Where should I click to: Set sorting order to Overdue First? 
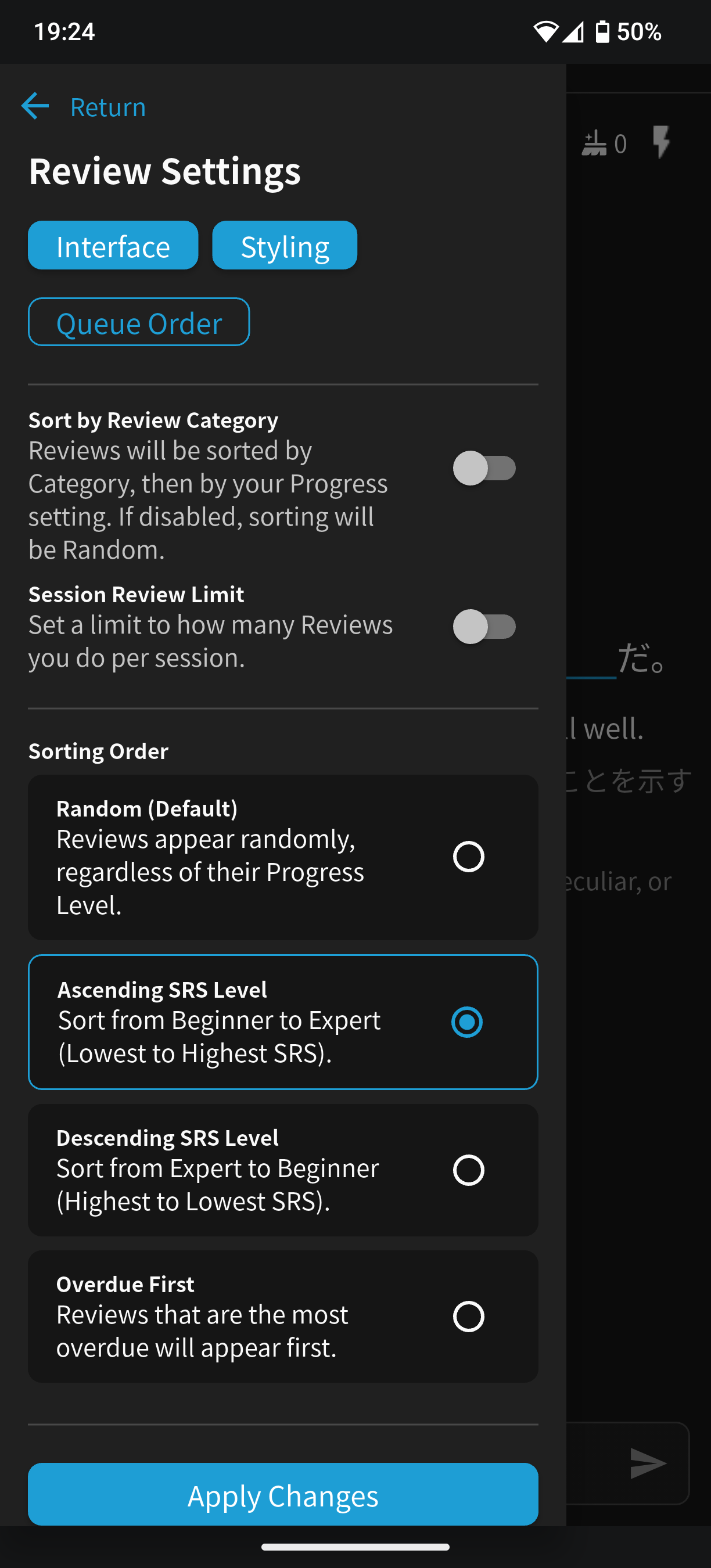[x=468, y=1316]
